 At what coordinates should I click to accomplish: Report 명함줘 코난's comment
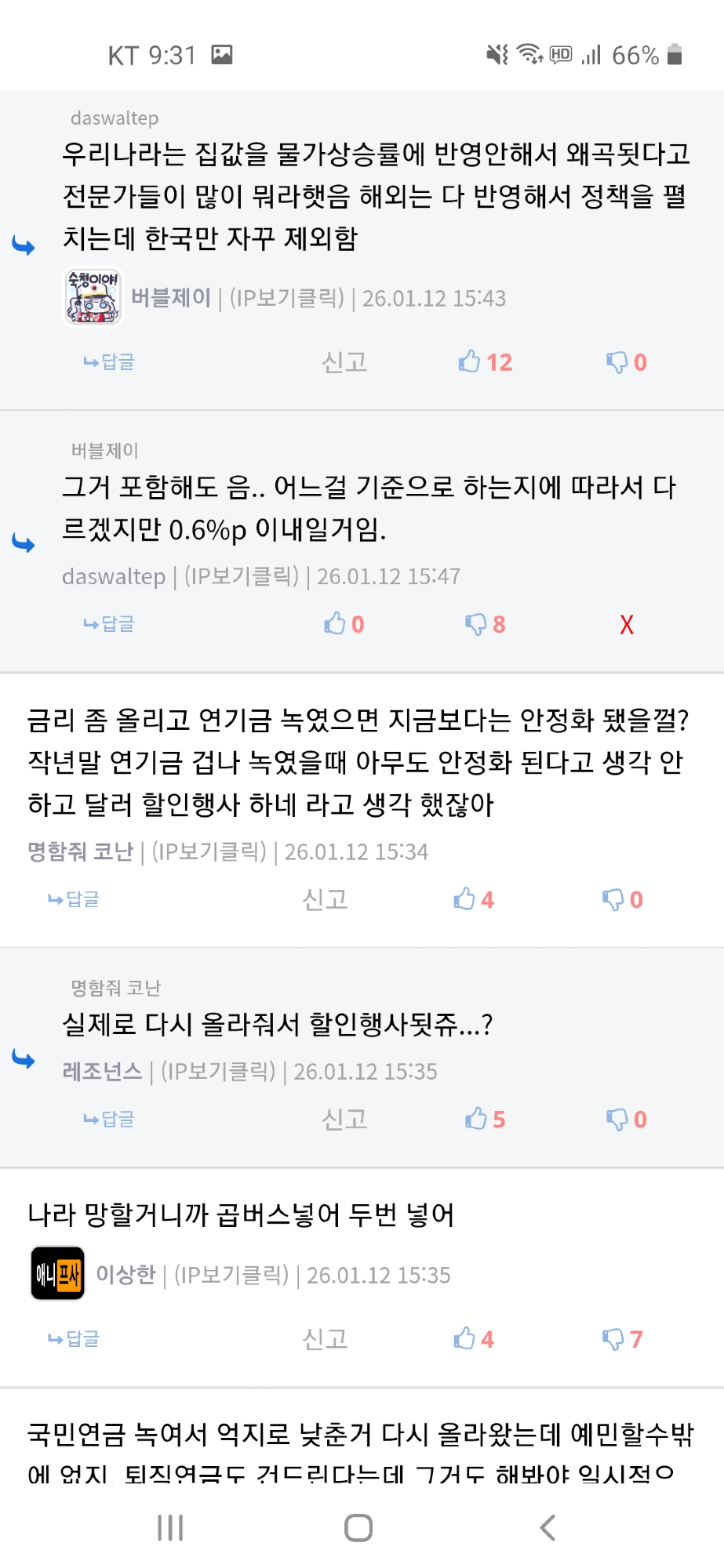(325, 899)
